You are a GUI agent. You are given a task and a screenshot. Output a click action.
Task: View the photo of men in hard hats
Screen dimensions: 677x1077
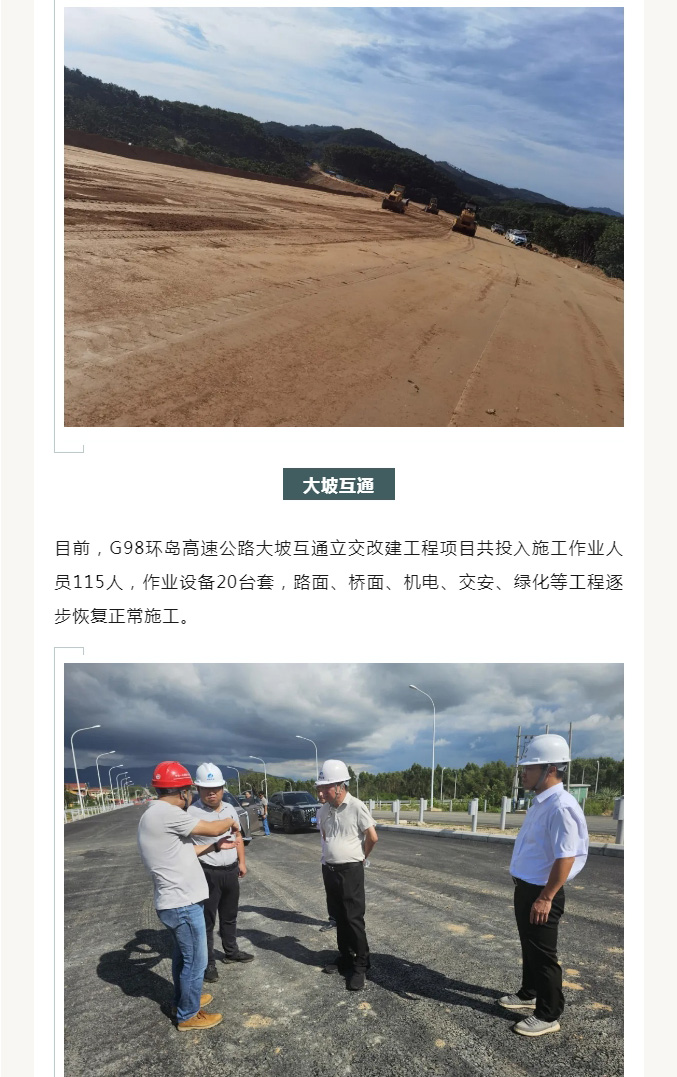coord(343,868)
